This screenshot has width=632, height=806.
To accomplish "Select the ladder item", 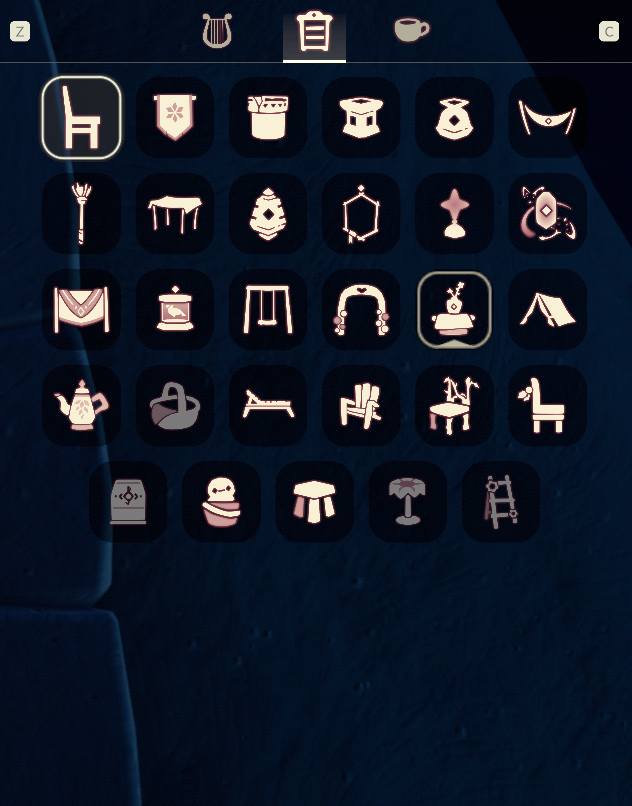I will pyautogui.click(x=501, y=501).
